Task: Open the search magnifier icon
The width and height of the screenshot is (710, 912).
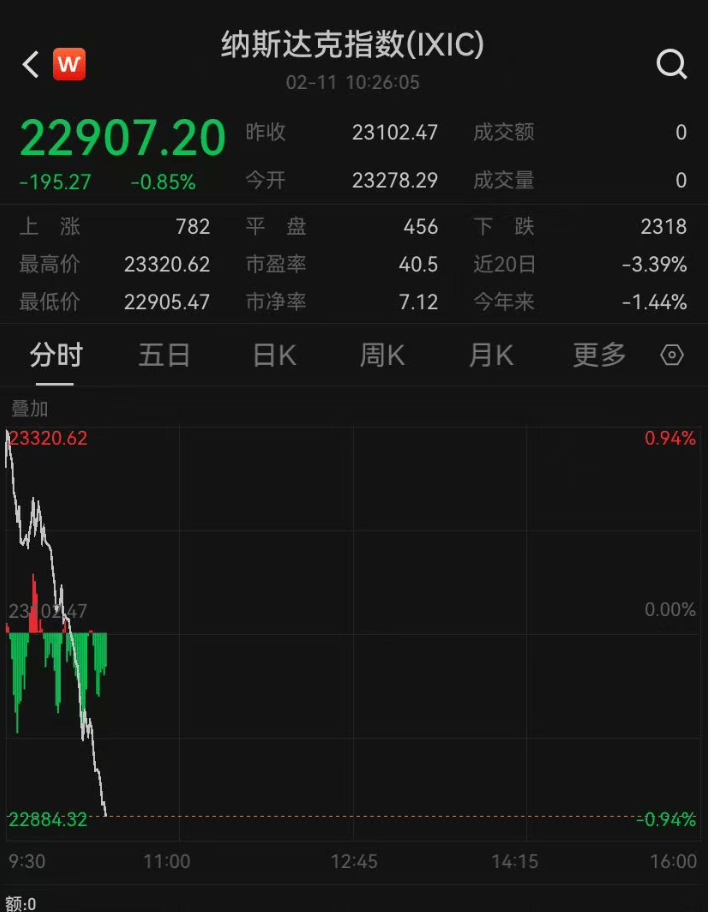Action: click(671, 65)
